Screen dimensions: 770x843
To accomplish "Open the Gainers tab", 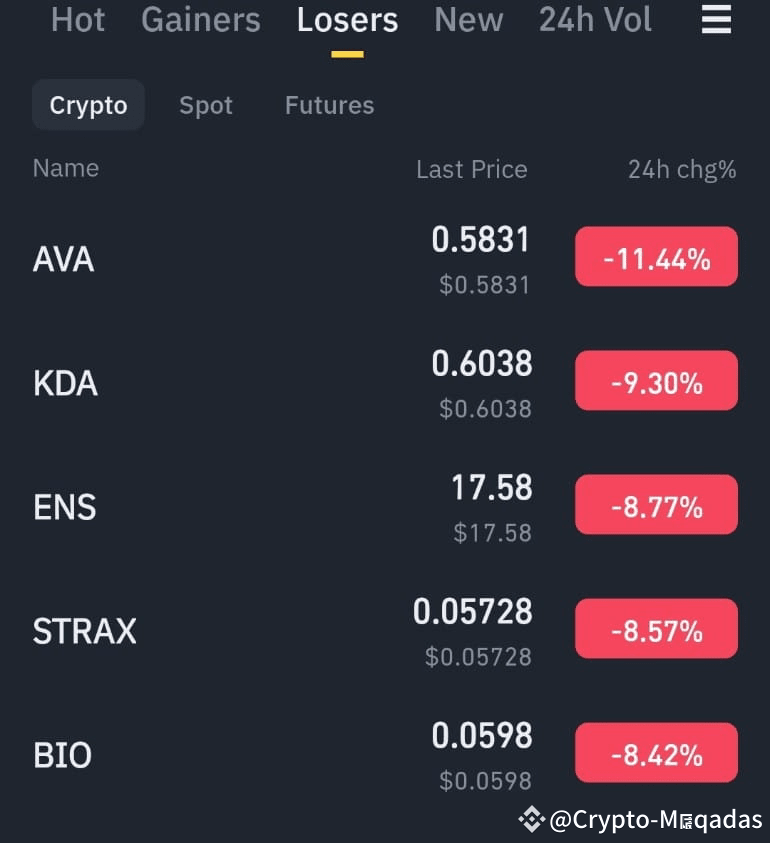I will (200, 20).
